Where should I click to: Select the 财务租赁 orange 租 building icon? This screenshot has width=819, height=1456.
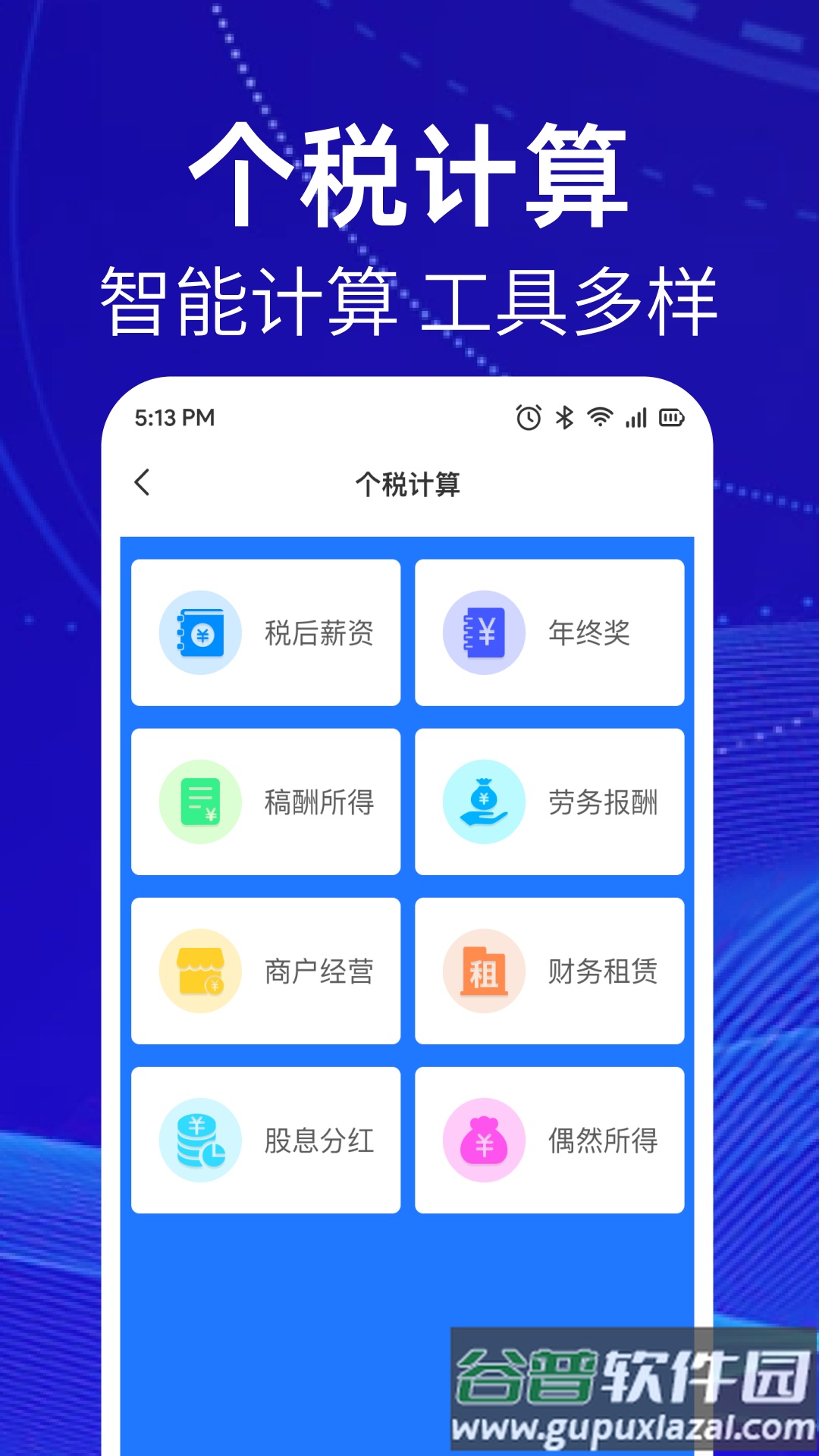[x=483, y=970]
